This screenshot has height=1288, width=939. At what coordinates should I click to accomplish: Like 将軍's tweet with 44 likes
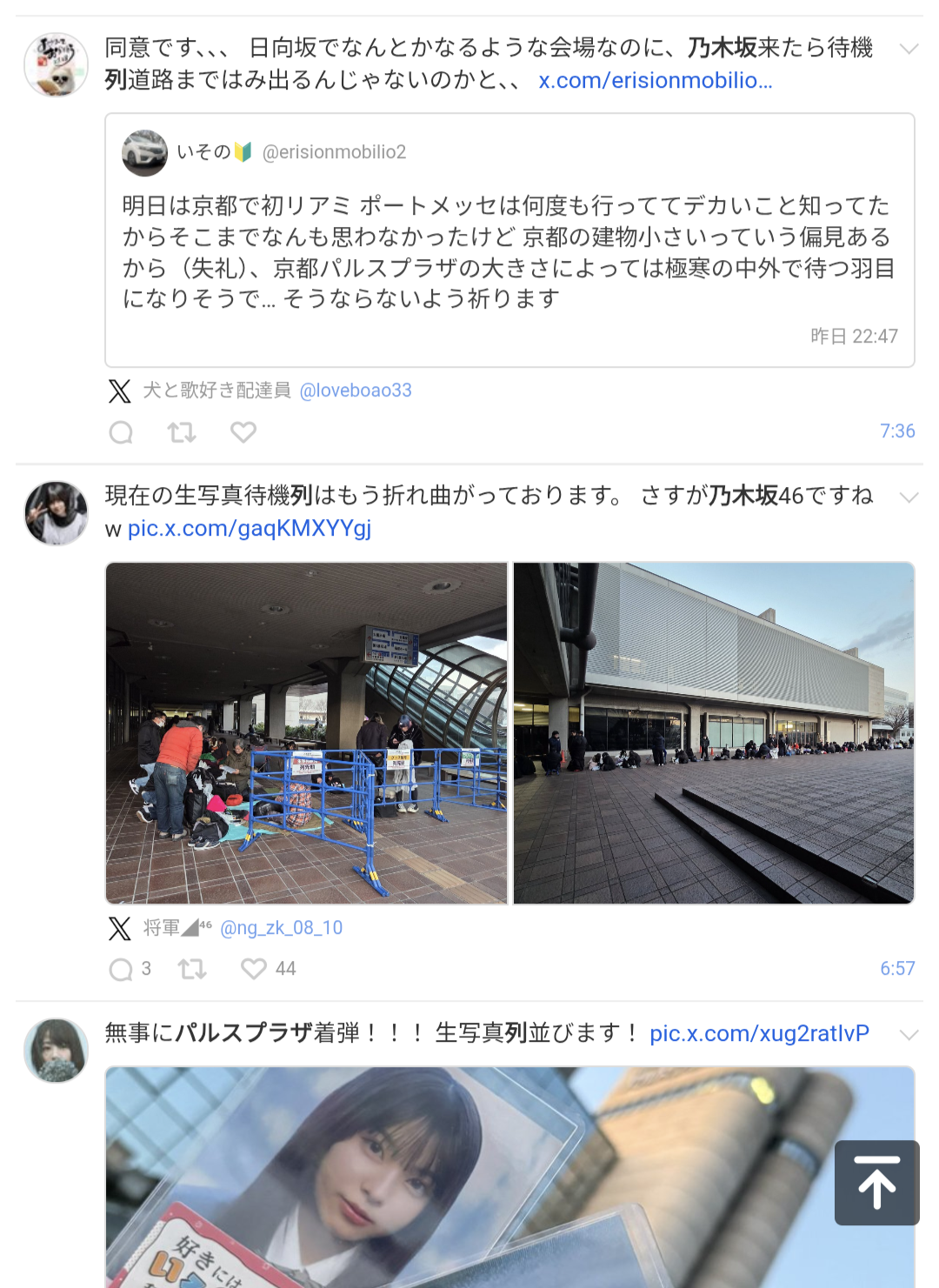[x=254, y=969]
